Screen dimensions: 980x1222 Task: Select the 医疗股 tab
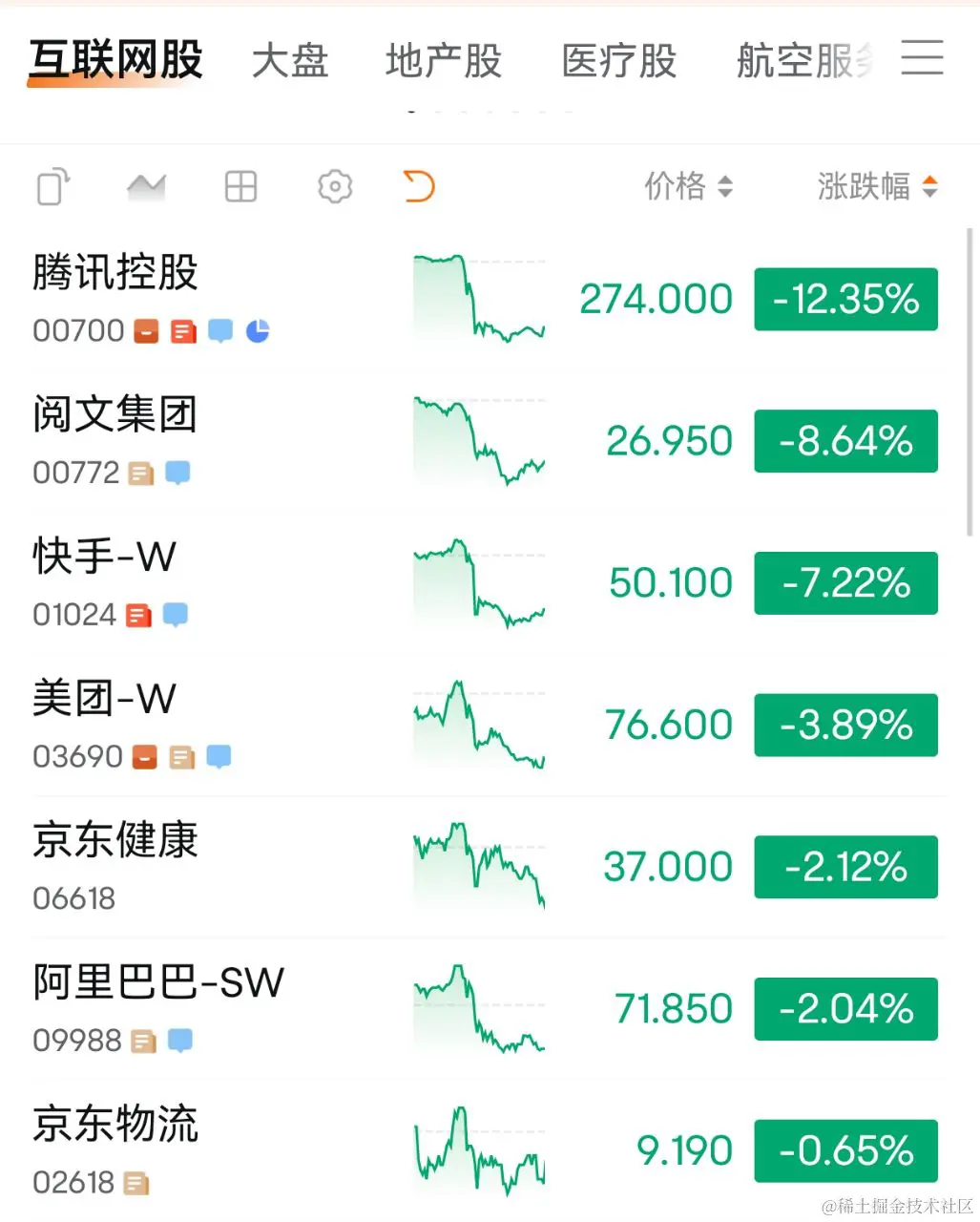pyautogui.click(x=619, y=61)
